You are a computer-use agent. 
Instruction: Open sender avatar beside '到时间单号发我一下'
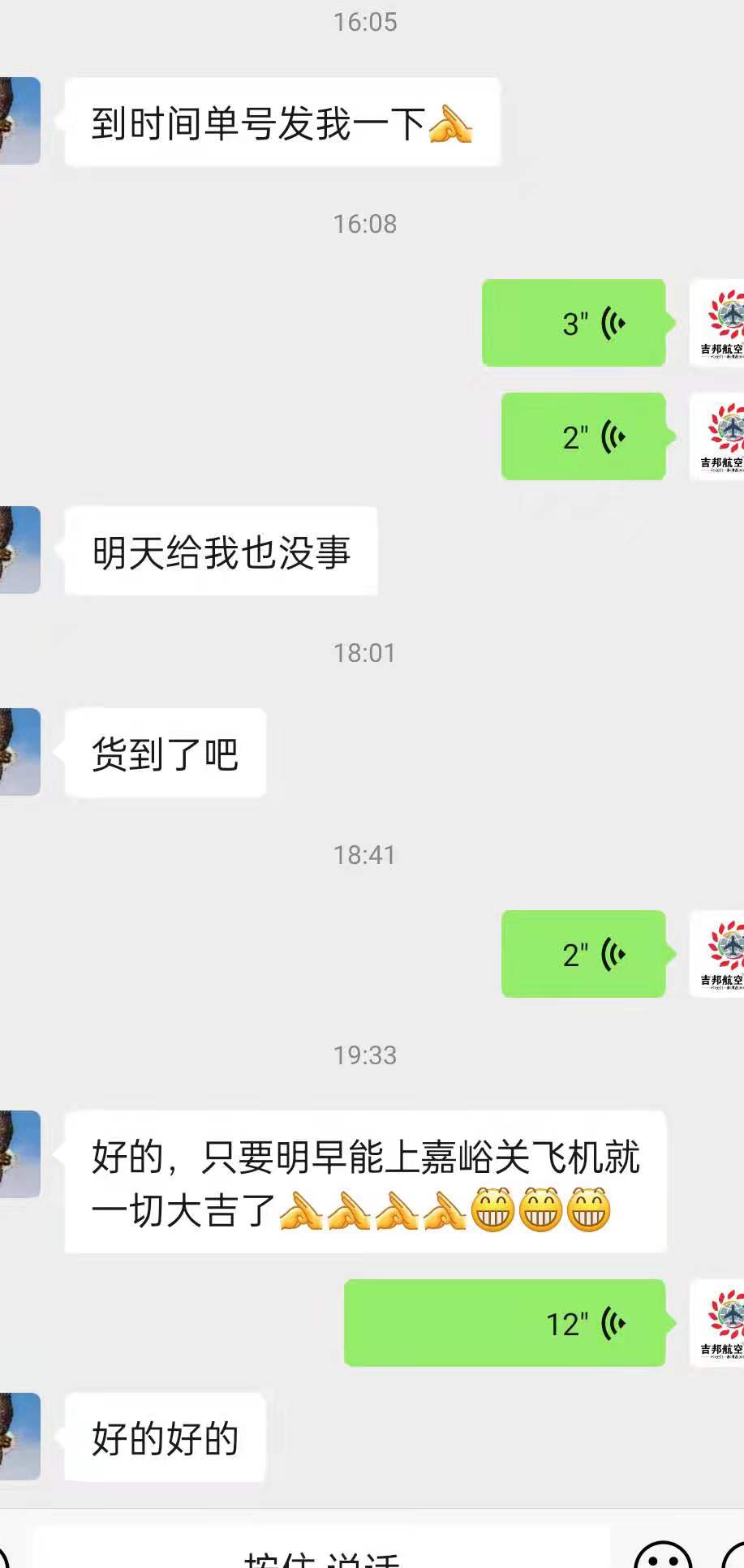coord(19,121)
